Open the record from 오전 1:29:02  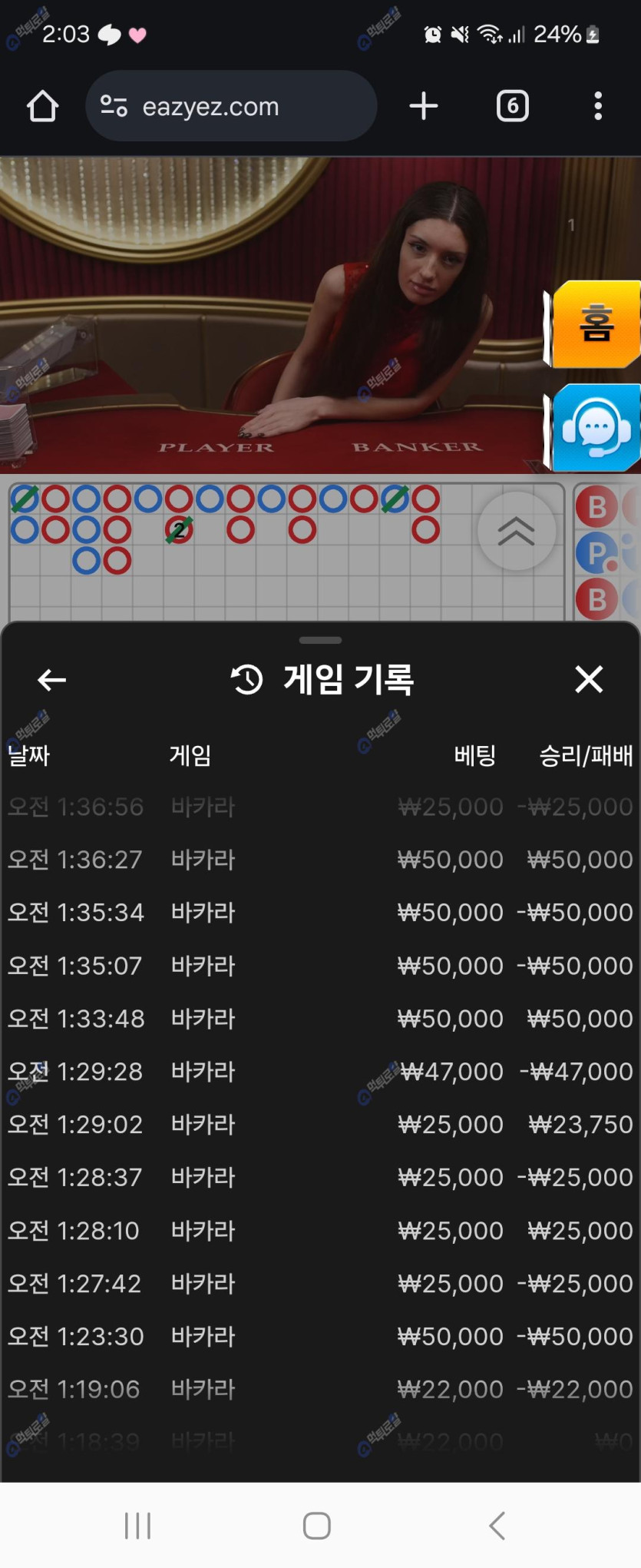(x=320, y=1125)
